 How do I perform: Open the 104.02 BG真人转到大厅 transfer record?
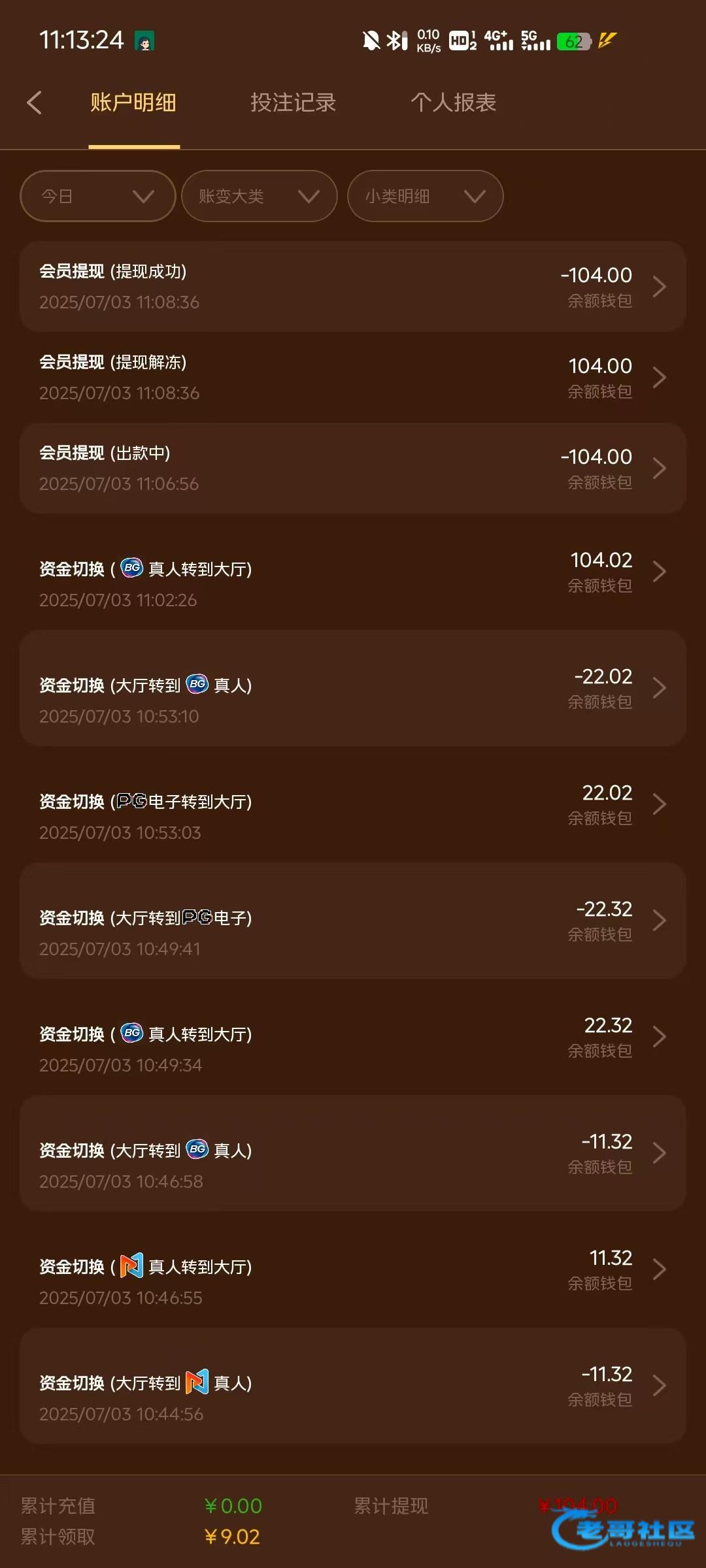353,572
